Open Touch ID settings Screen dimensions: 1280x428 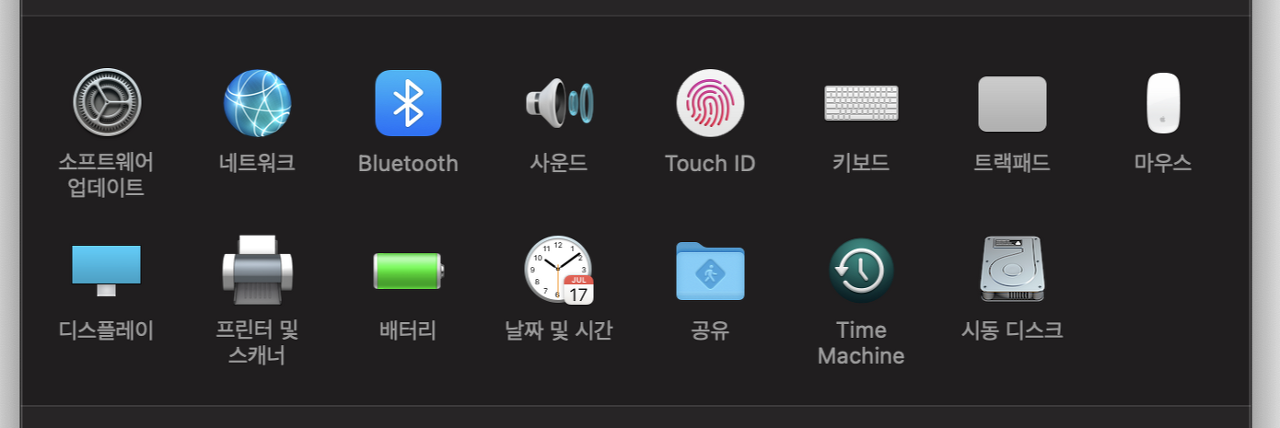[710, 103]
